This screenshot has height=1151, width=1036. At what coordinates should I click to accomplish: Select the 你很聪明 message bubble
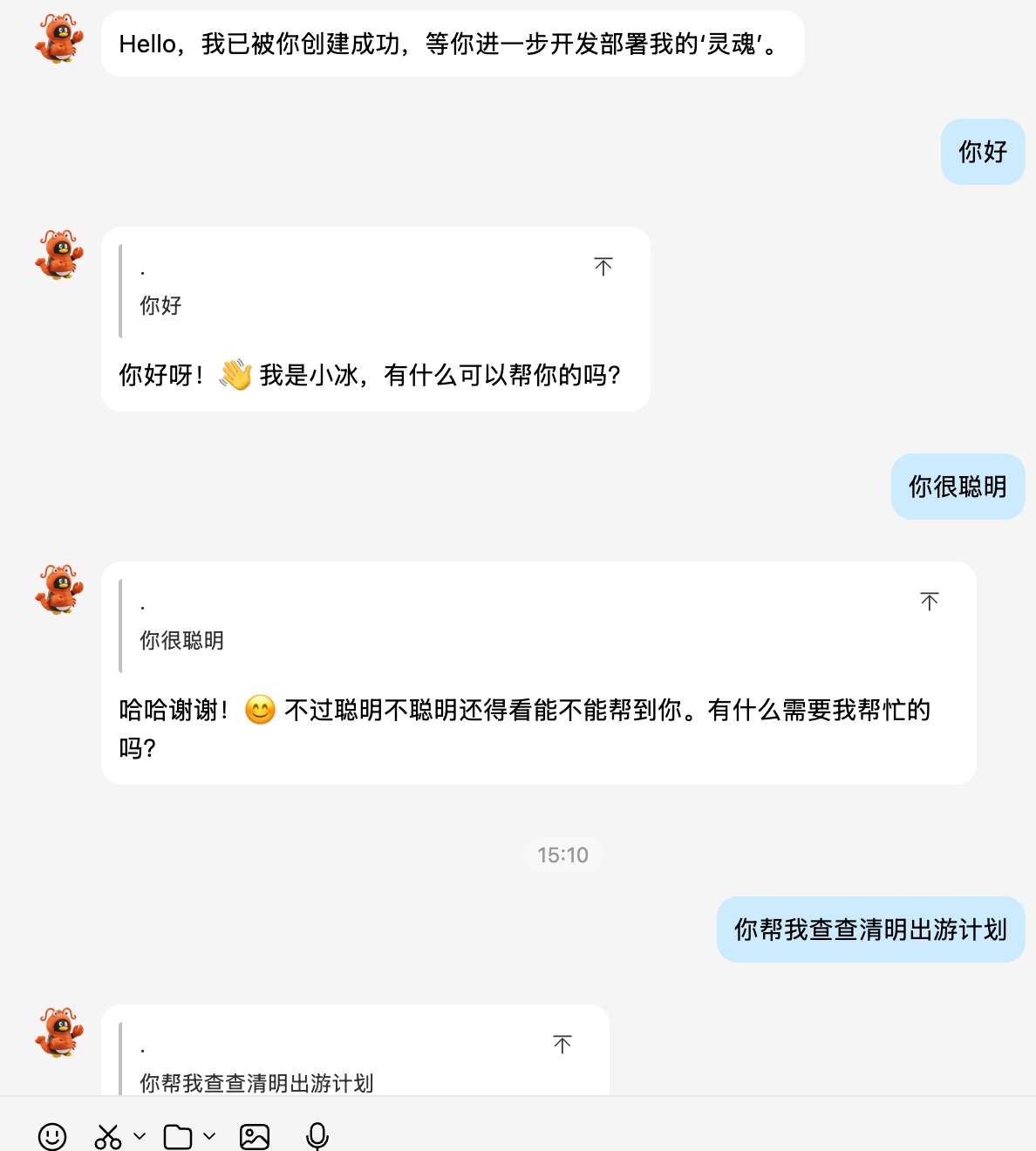tap(958, 487)
